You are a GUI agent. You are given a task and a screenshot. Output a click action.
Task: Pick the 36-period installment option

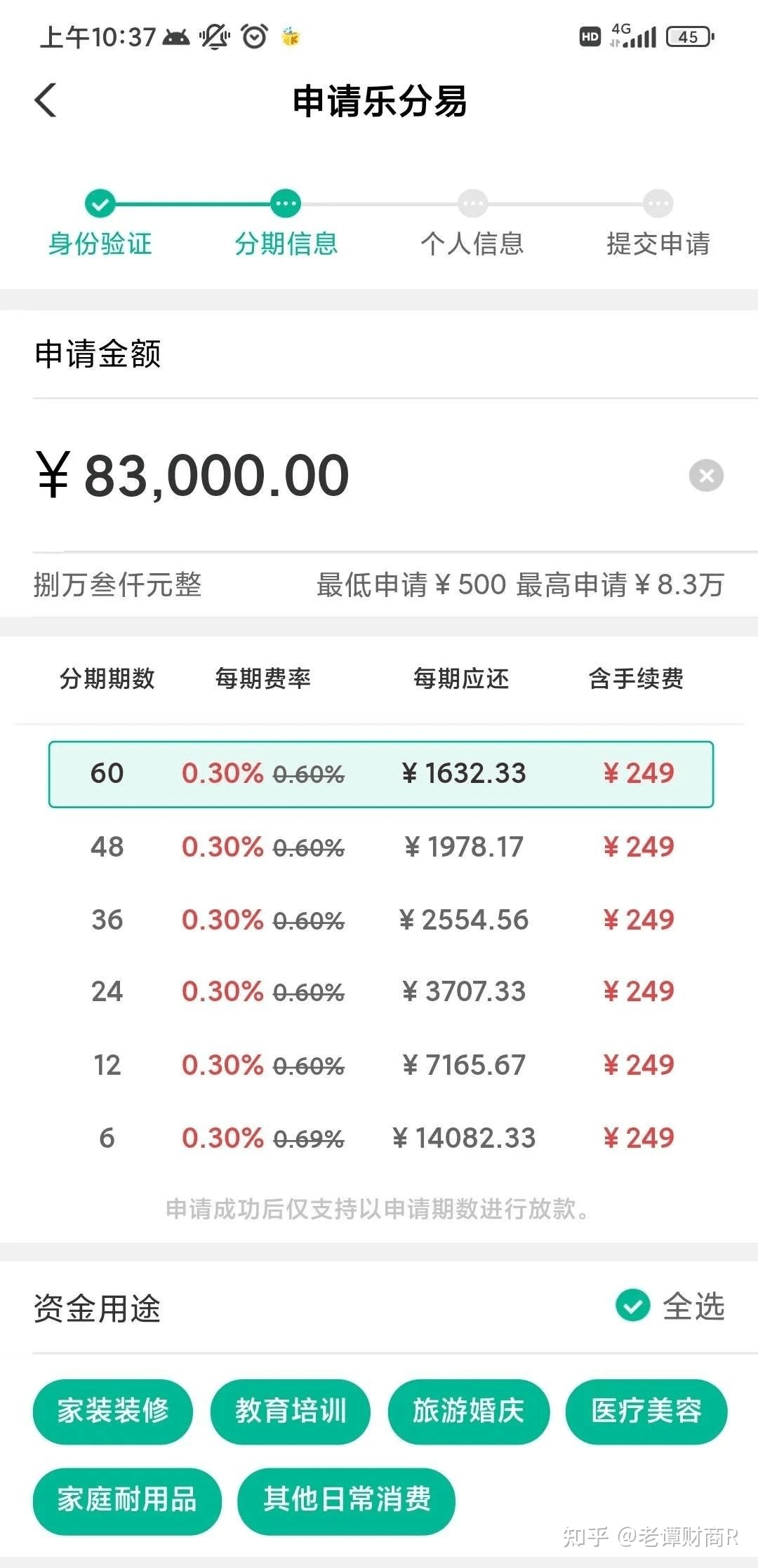coord(380,920)
